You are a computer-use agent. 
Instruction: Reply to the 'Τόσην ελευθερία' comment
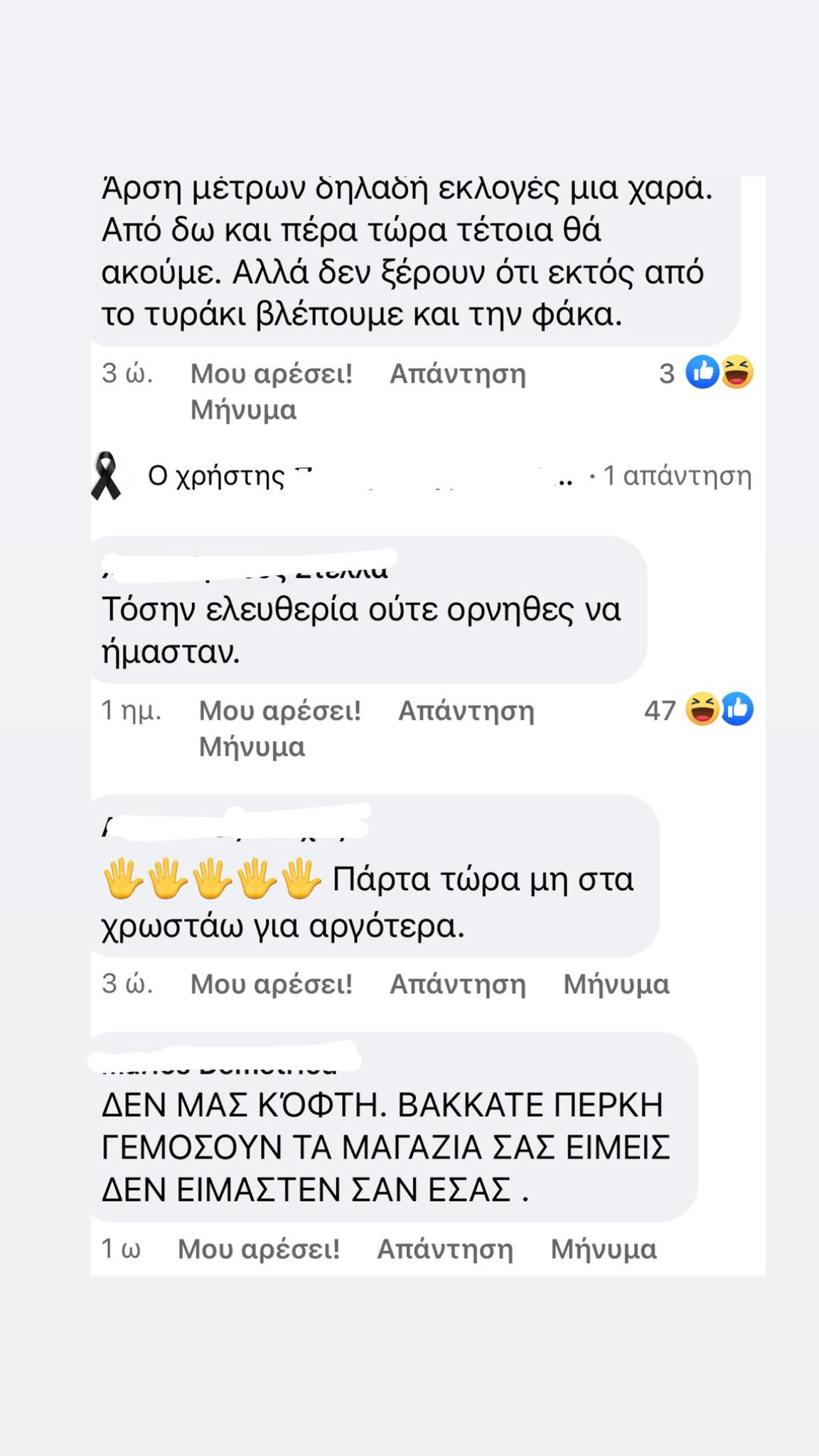coord(466,710)
